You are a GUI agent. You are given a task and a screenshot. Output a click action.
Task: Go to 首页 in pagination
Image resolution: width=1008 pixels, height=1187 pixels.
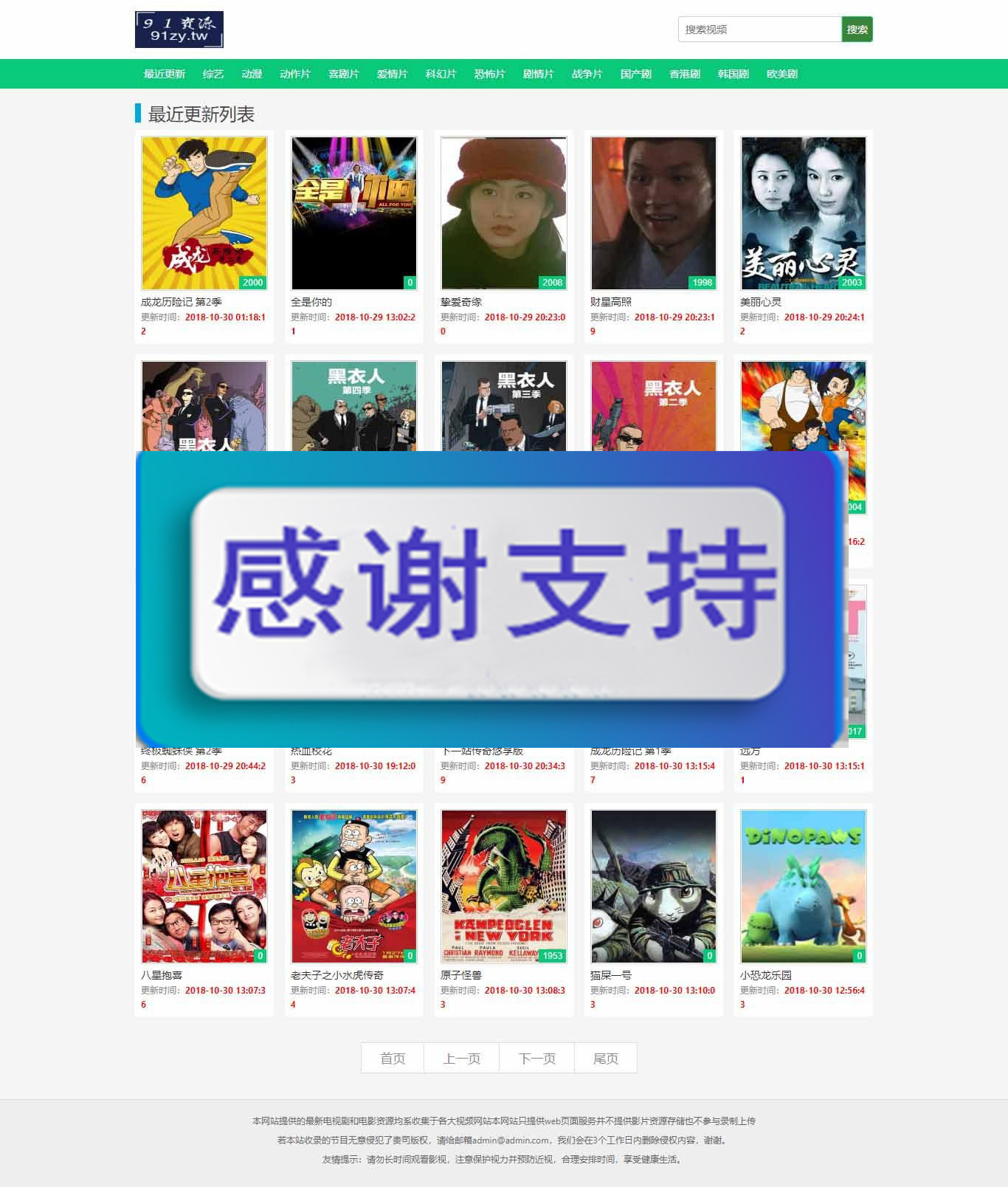pyautogui.click(x=392, y=1059)
